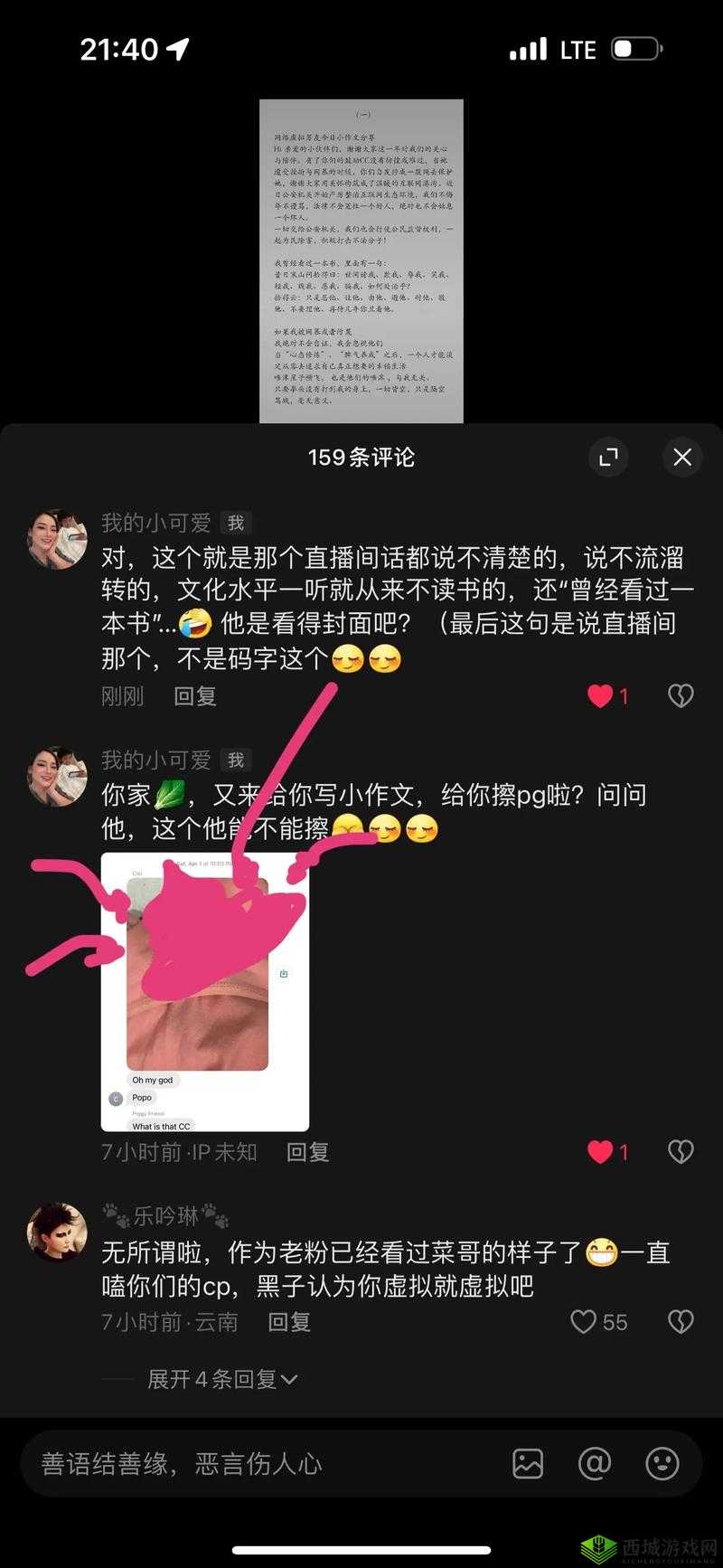Viewport: 723px width, 1568px height.
Task: Click the expand panel icon beside the close button
Action: click(609, 458)
